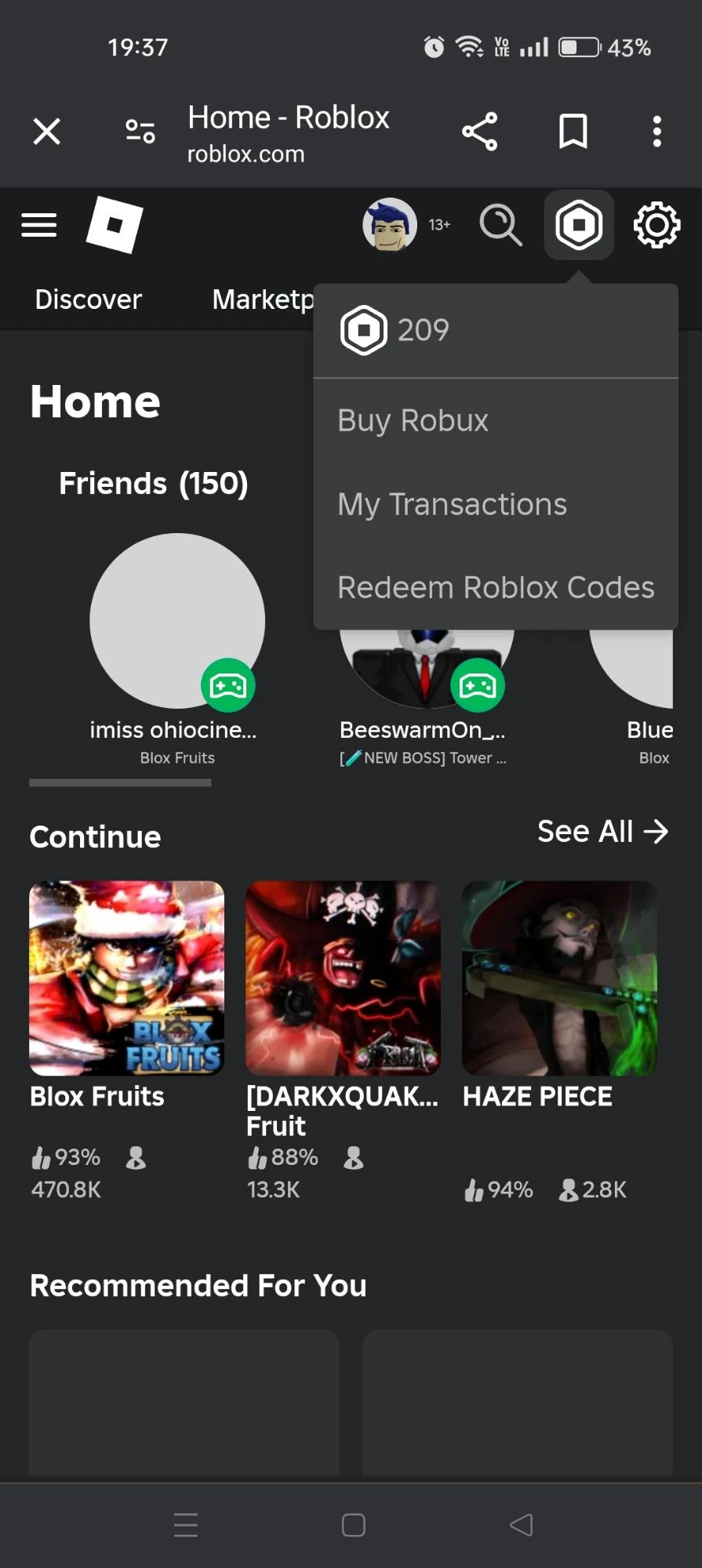Image resolution: width=702 pixels, height=1568 pixels.
Task: Bookmark this page
Action: tap(573, 131)
